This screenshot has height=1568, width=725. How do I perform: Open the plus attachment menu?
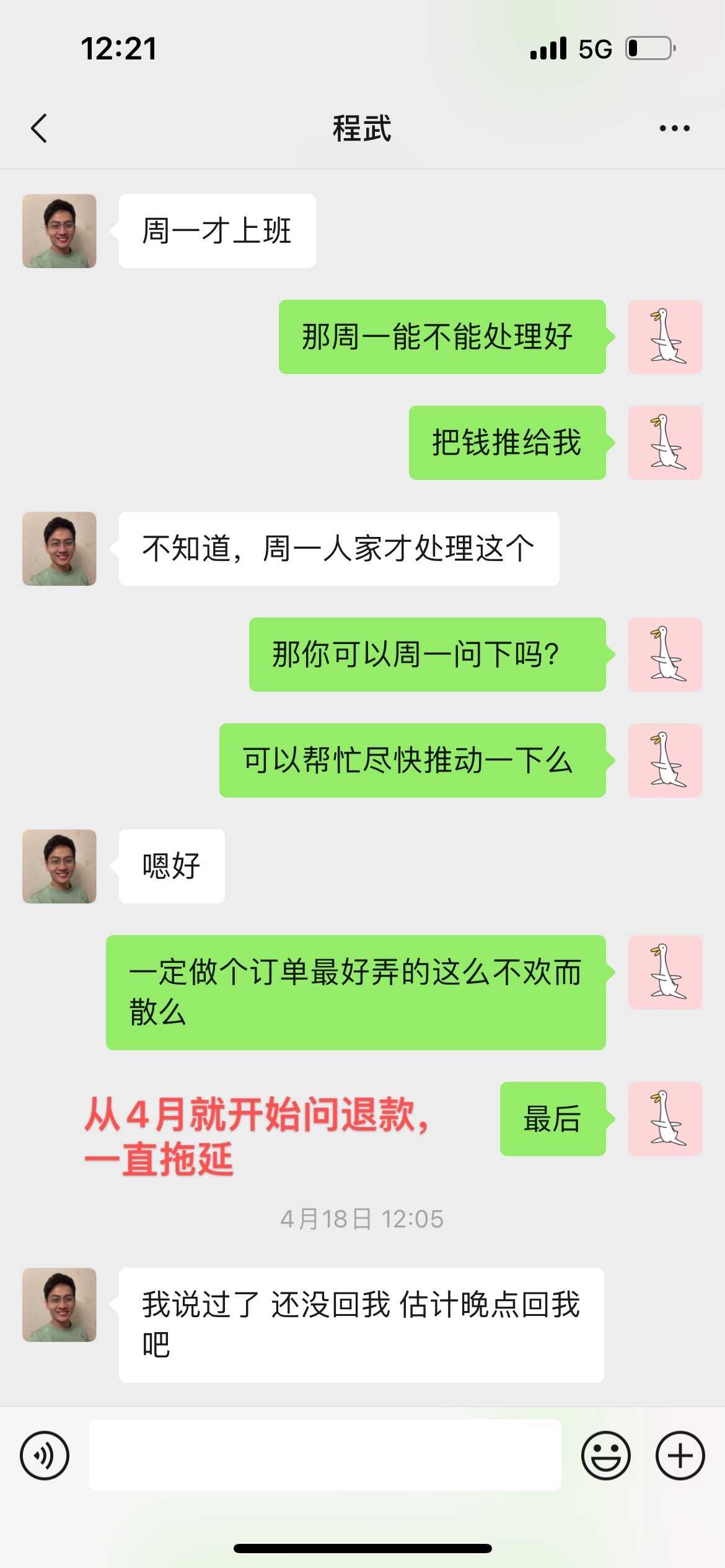tap(680, 1455)
